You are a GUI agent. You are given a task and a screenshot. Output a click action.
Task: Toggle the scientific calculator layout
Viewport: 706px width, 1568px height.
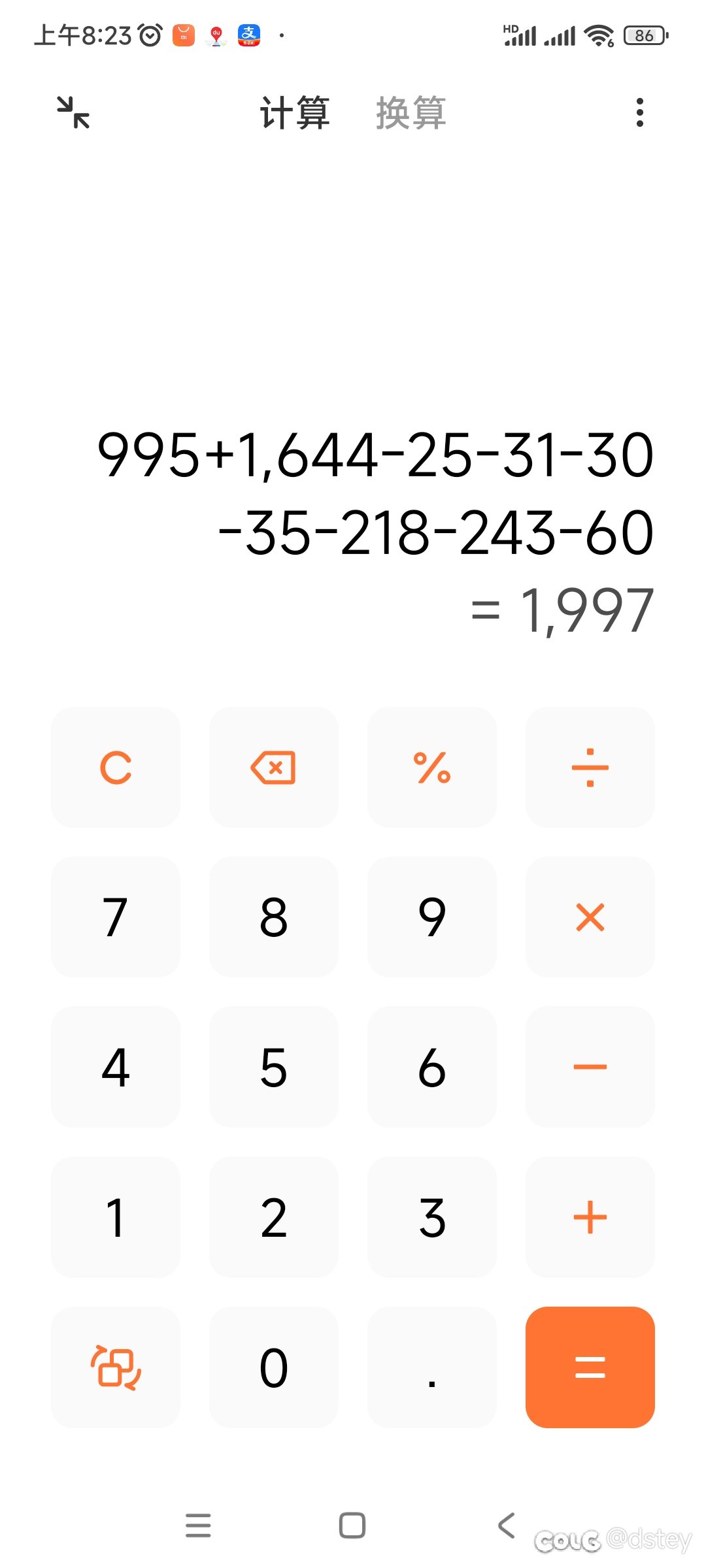tap(116, 1367)
